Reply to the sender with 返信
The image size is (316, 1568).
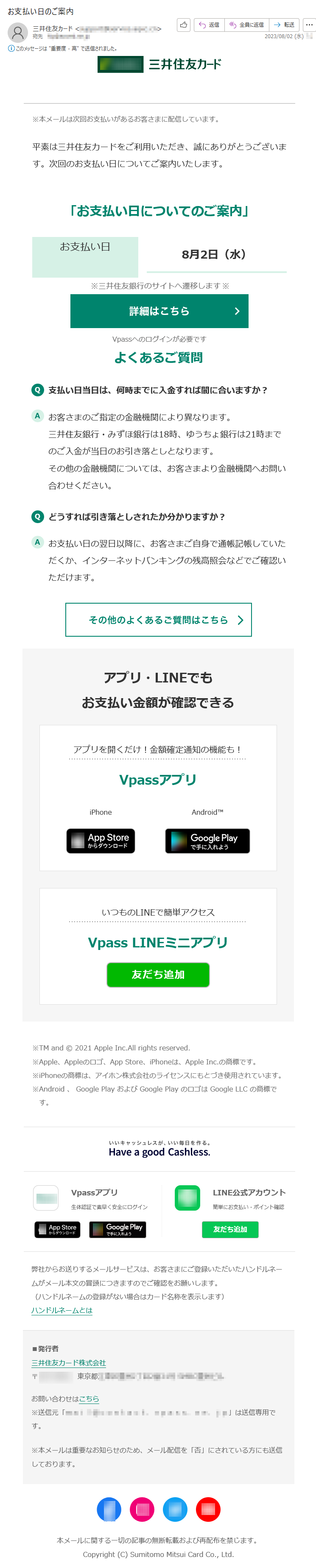tap(209, 25)
